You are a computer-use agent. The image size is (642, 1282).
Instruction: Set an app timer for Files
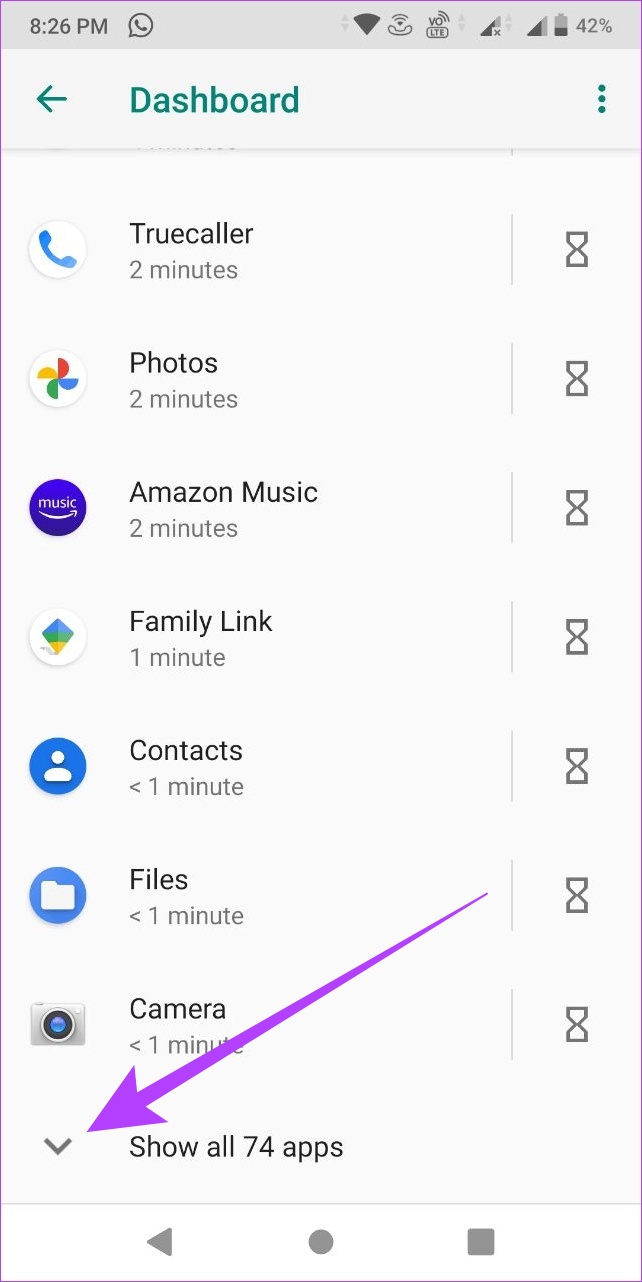(577, 895)
